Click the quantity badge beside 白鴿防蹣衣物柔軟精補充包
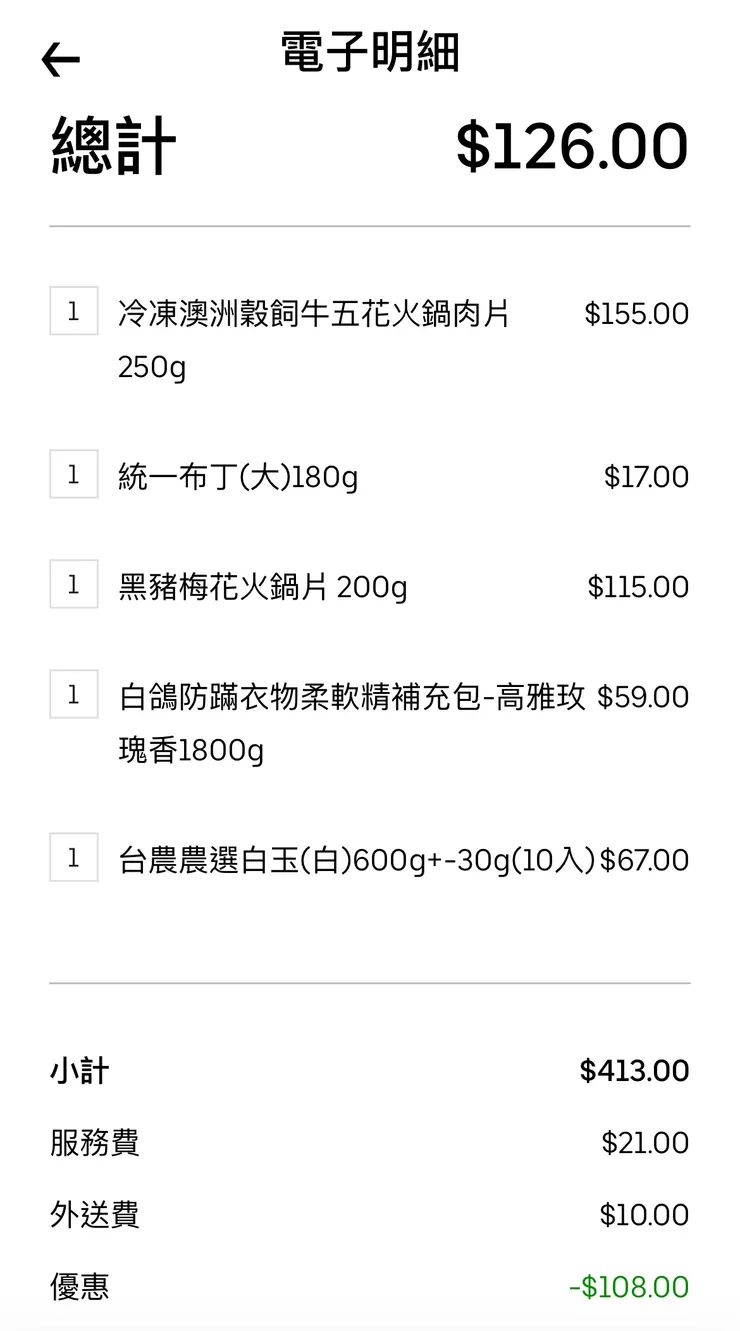This screenshot has height=1331, width=740. coord(72,696)
